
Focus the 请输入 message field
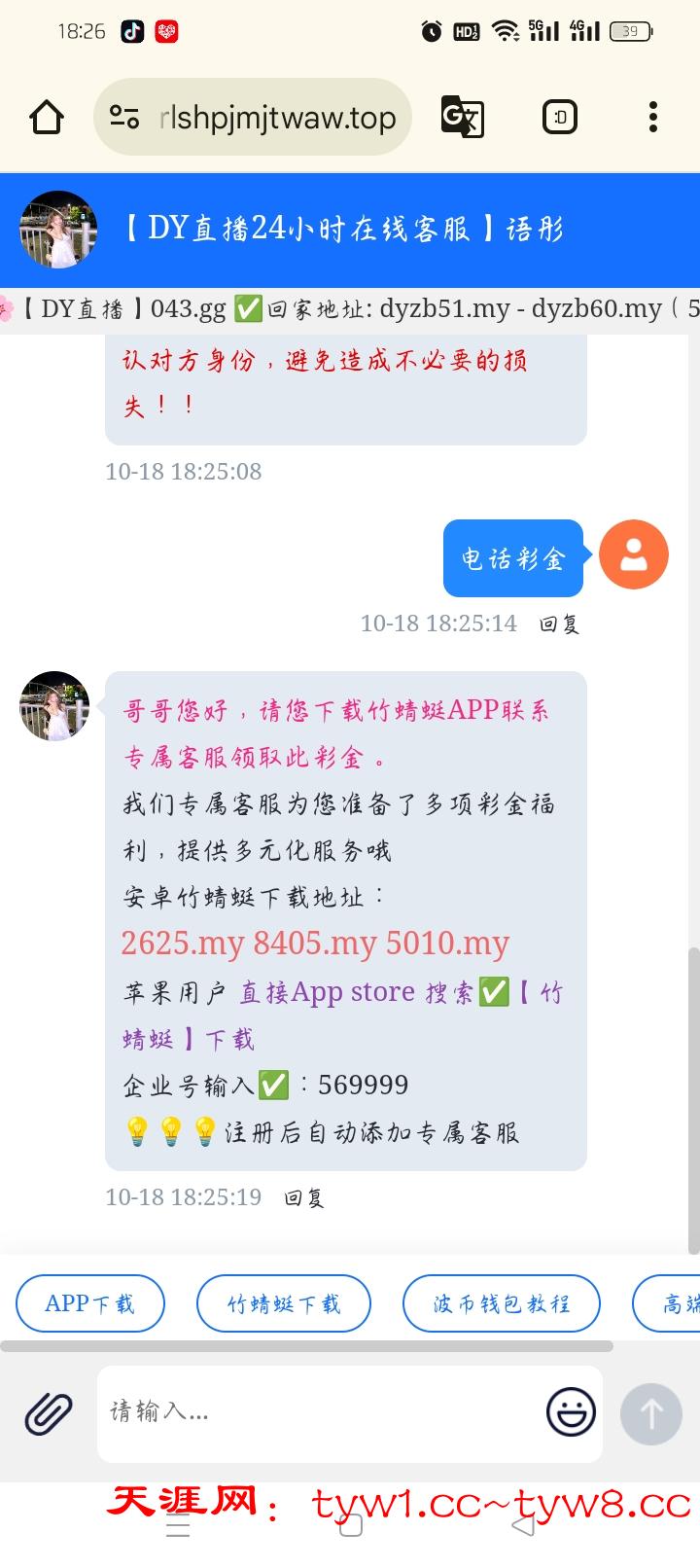tap(321, 1412)
